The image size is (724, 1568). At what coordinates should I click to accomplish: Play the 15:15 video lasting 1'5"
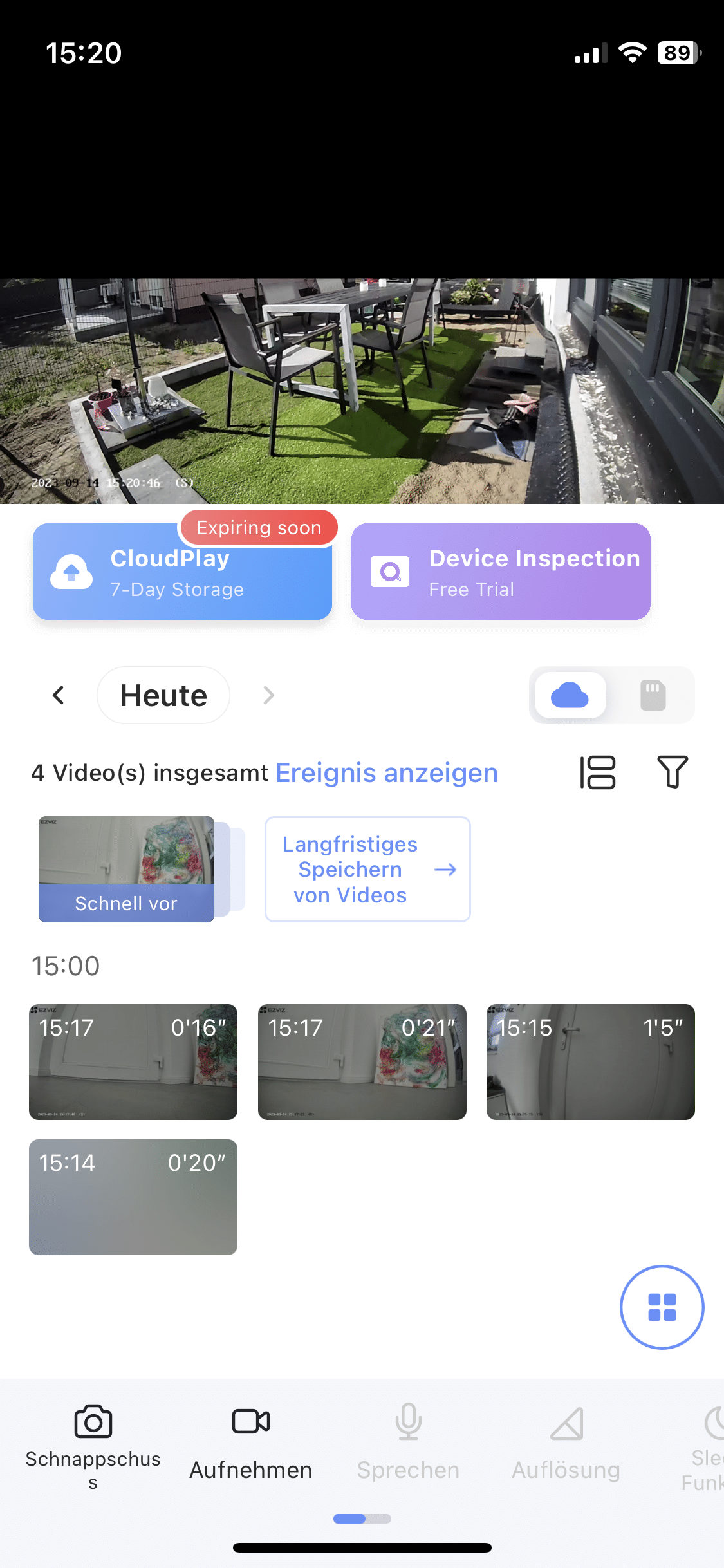(591, 1062)
